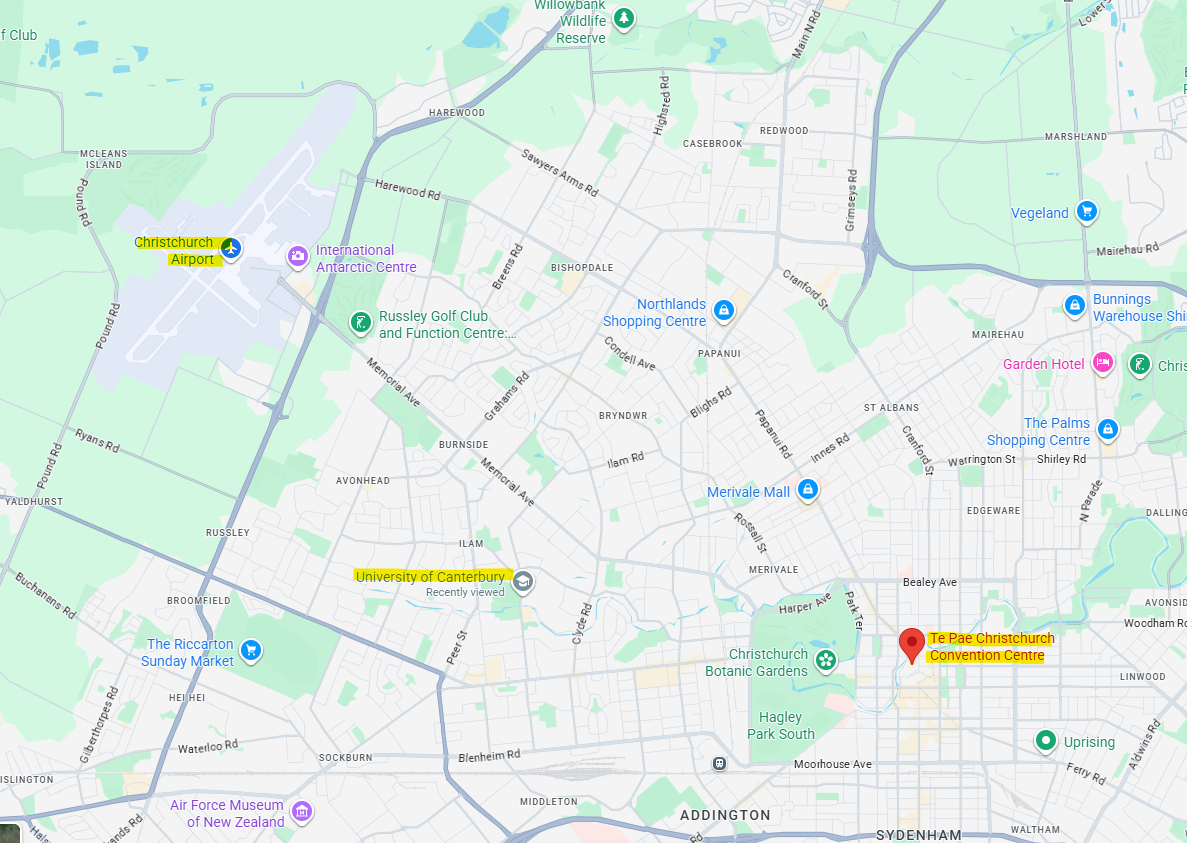This screenshot has width=1187, height=843.
Task: Tap Russley Golf Club marker
Action: (x=360, y=323)
